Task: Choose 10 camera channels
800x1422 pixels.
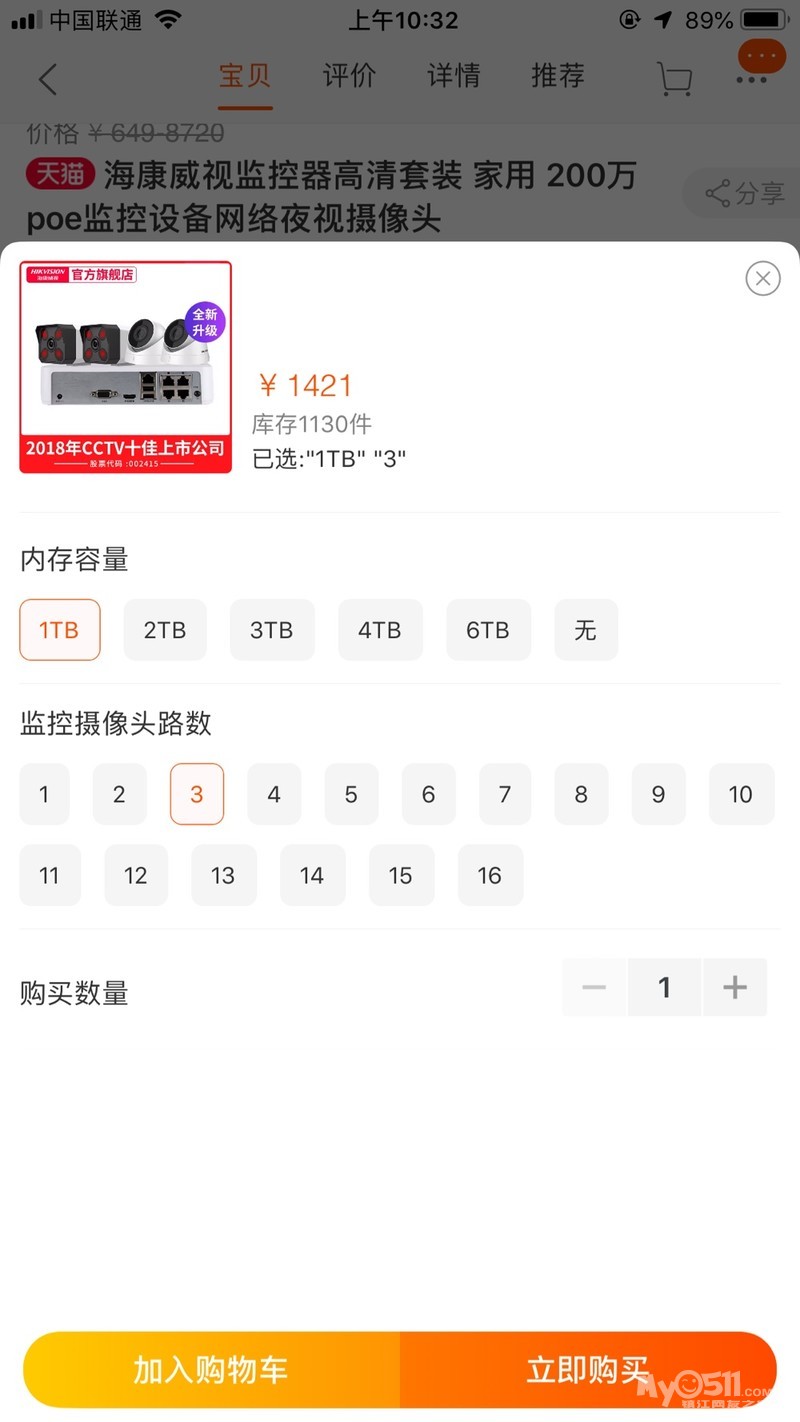Action: [741, 795]
